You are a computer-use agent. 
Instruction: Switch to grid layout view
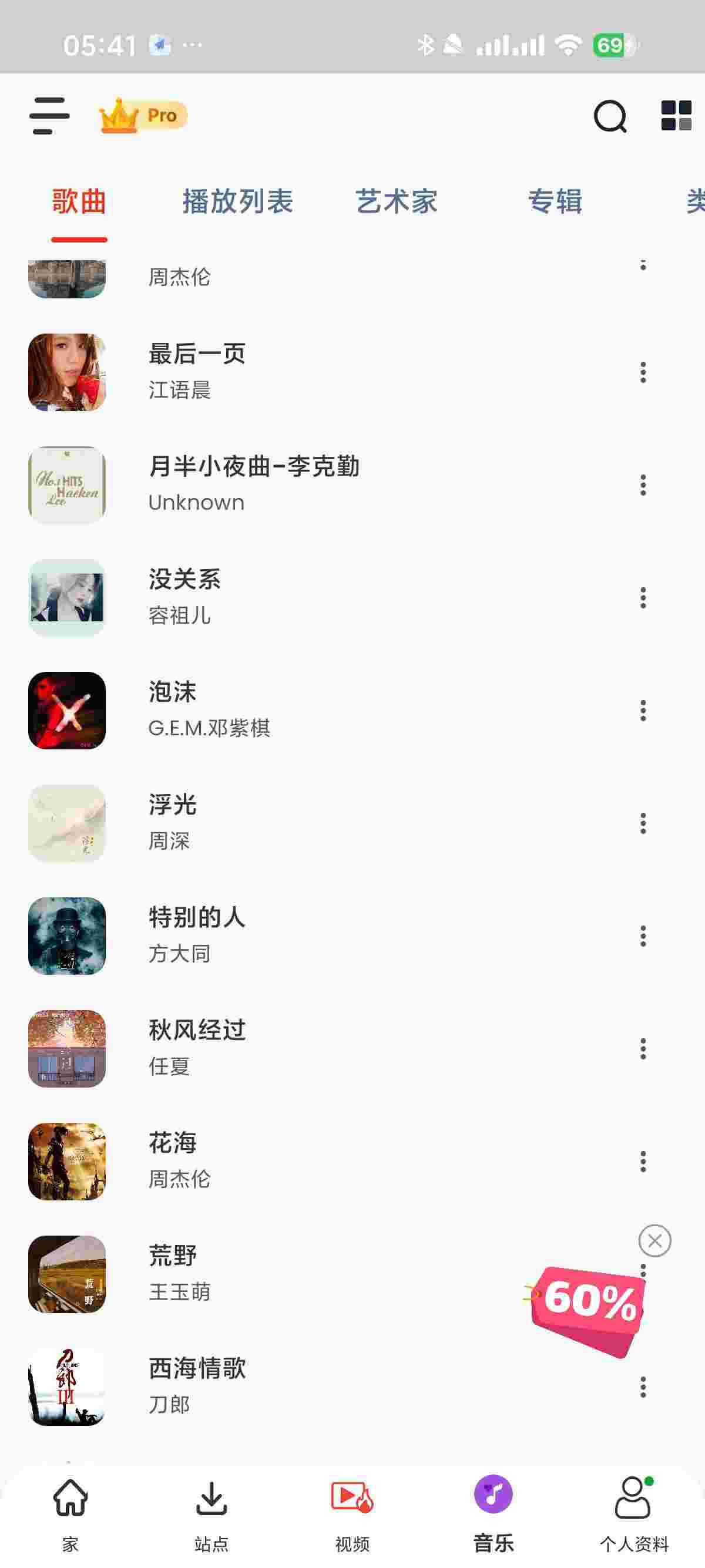point(676,116)
